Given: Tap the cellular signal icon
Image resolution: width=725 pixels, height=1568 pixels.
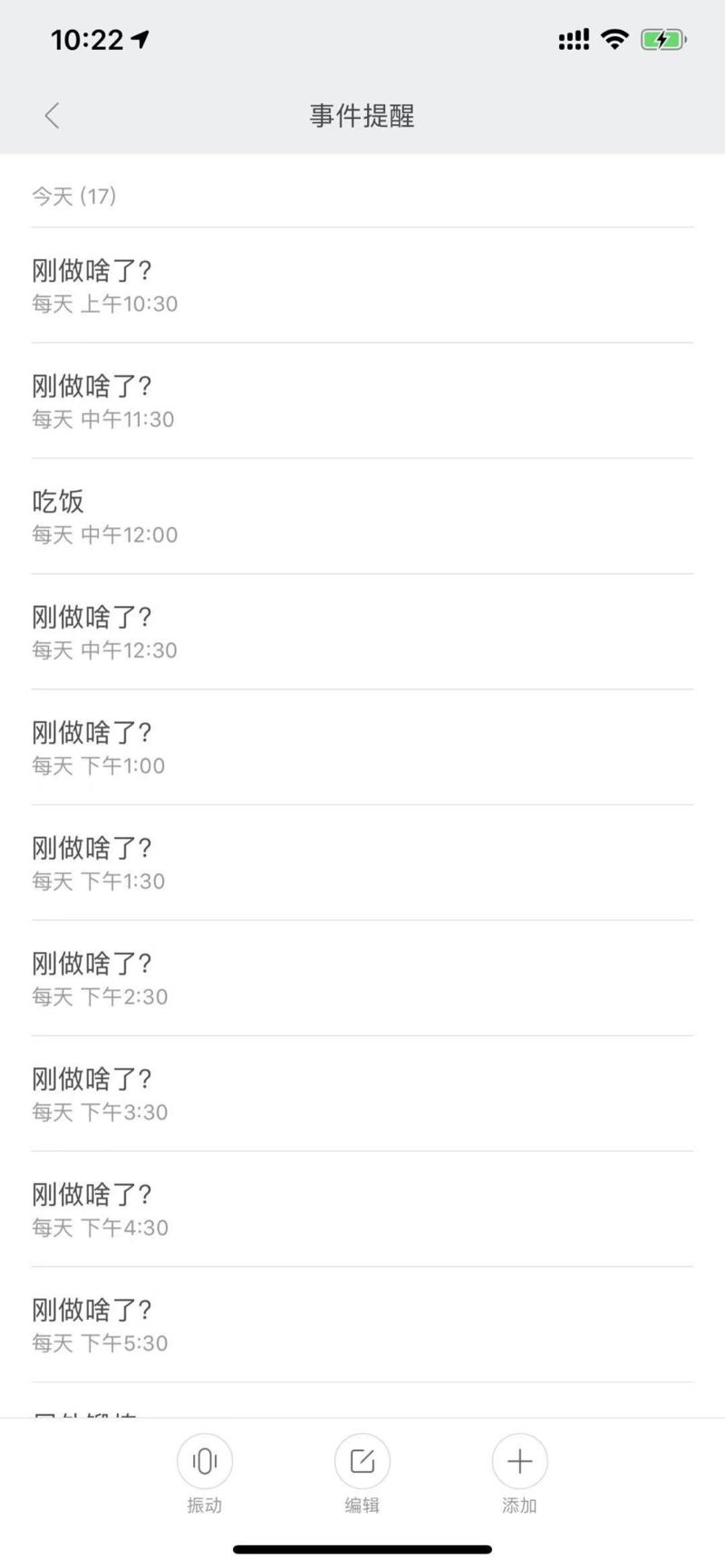Looking at the screenshot, I should (573, 39).
